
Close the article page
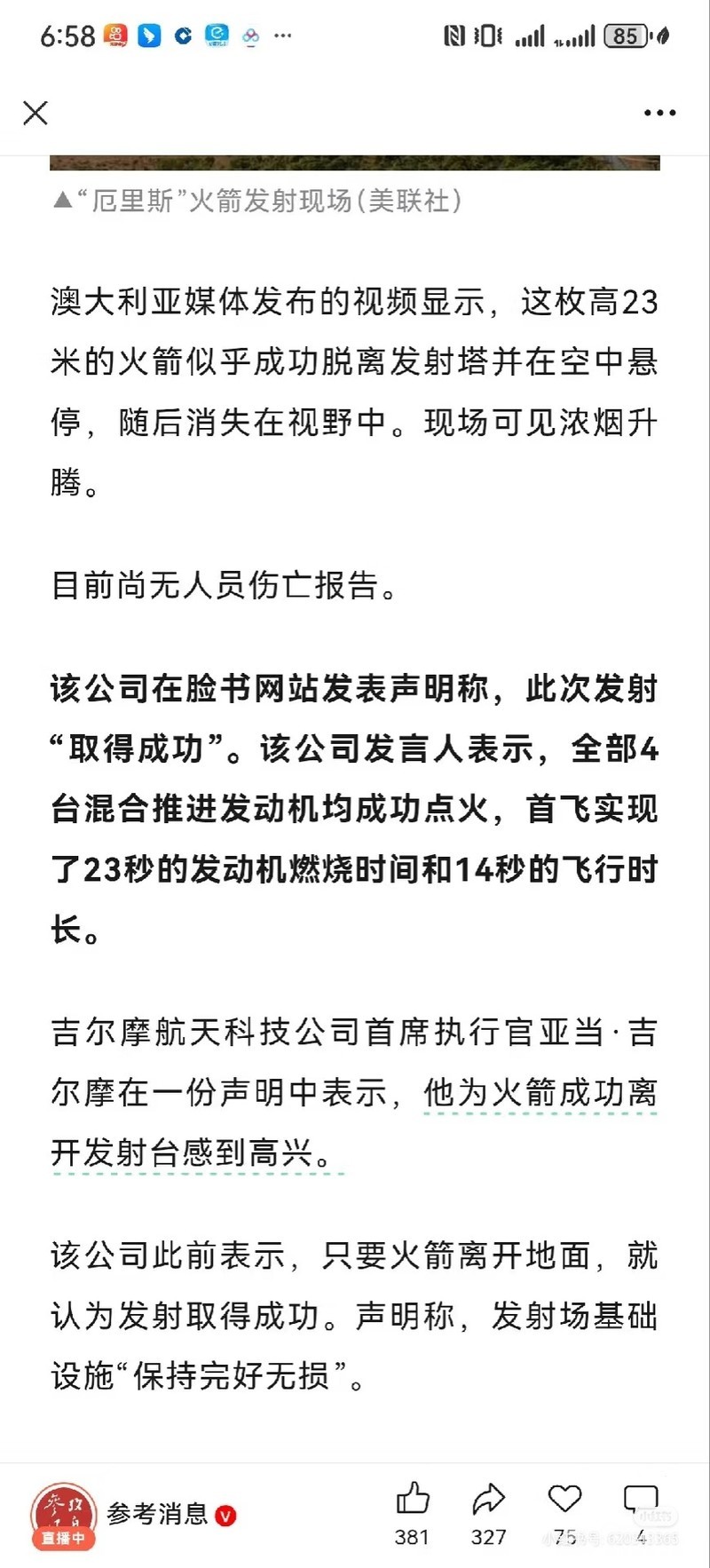pyautogui.click(x=35, y=113)
